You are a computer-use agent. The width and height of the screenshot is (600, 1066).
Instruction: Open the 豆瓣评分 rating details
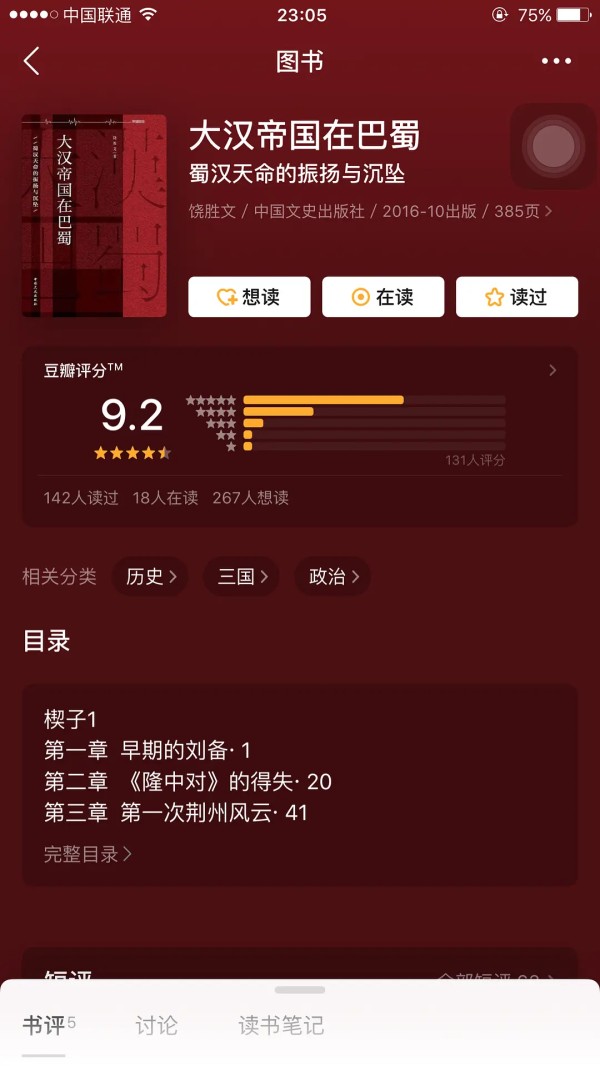pos(552,371)
